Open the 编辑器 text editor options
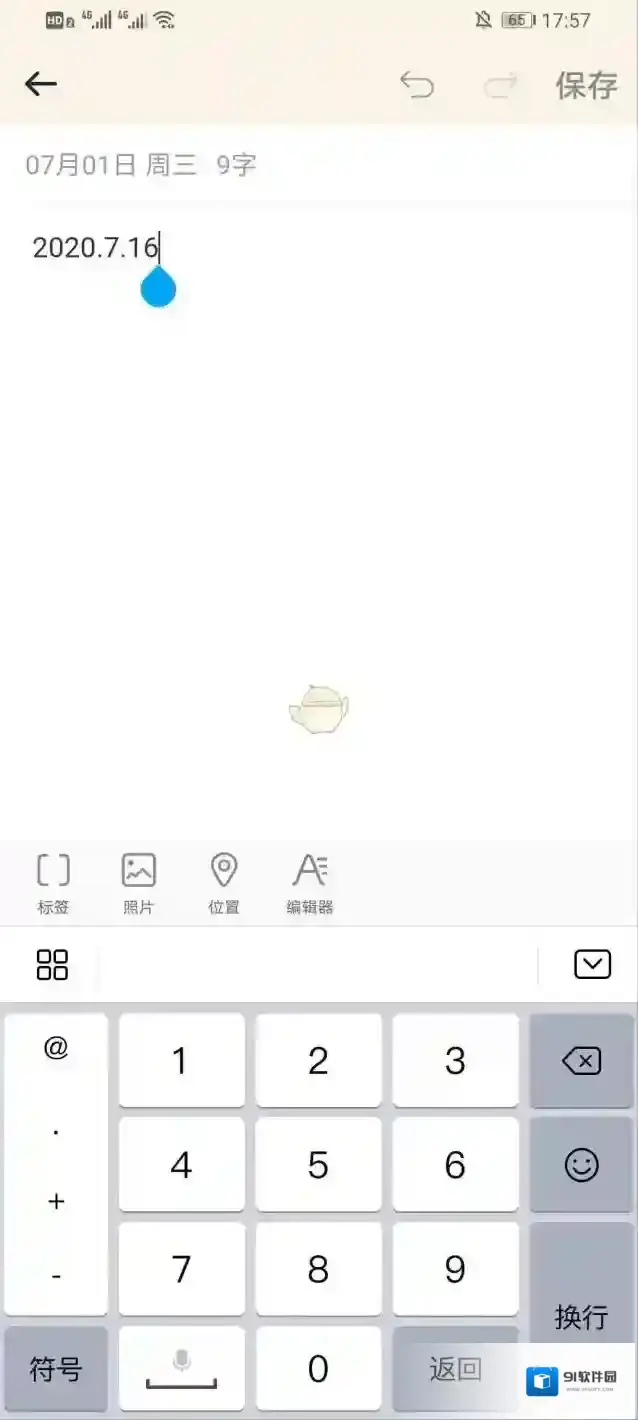 click(309, 883)
